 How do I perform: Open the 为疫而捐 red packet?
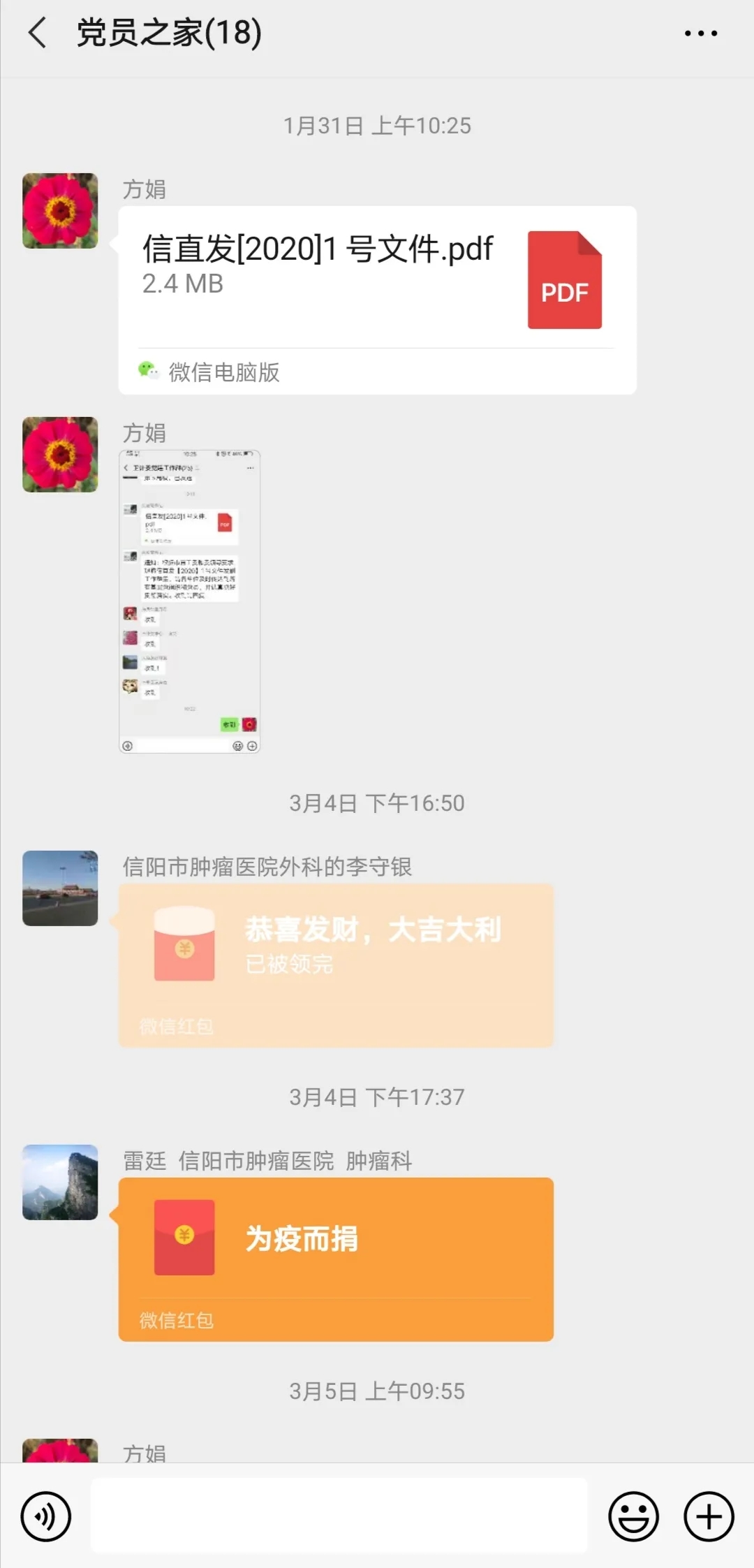tap(336, 1258)
